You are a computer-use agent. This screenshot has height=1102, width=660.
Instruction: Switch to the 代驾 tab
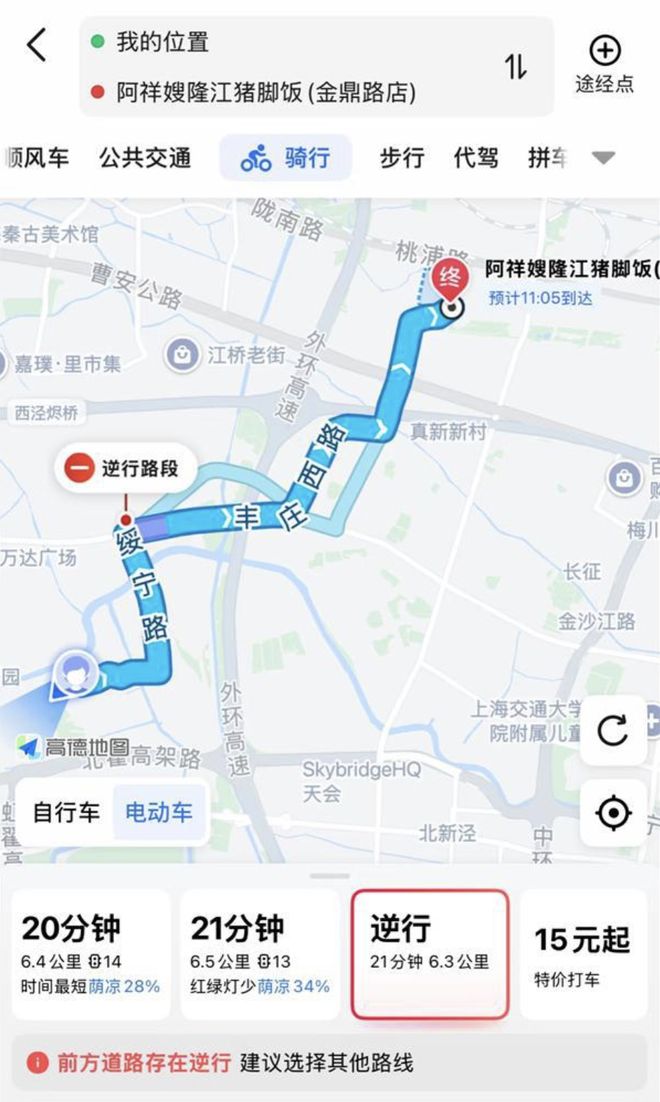click(x=476, y=157)
